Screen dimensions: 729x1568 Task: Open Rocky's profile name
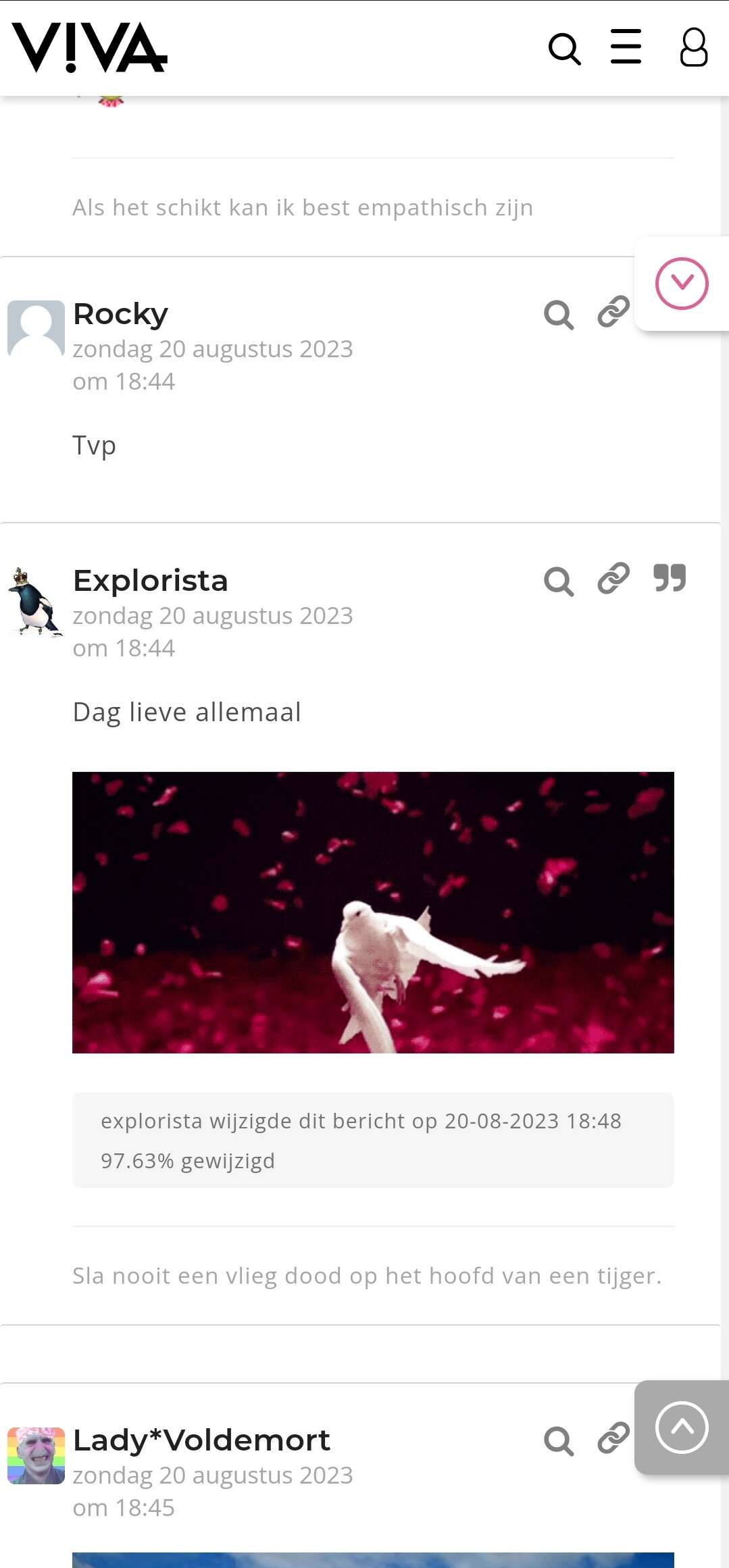point(120,314)
